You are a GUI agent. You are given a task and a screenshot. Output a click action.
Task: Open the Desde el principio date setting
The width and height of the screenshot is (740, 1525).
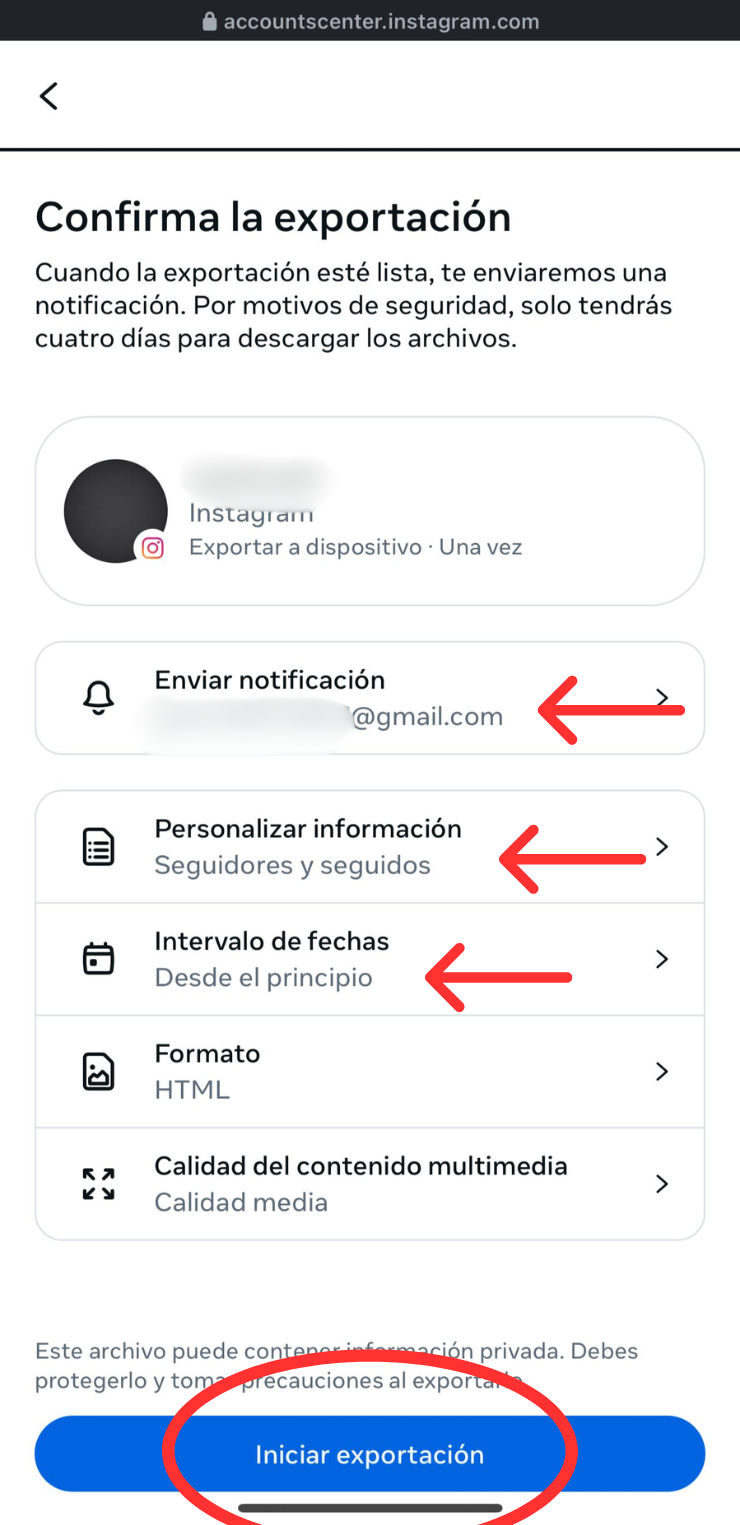tap(263, 977)
